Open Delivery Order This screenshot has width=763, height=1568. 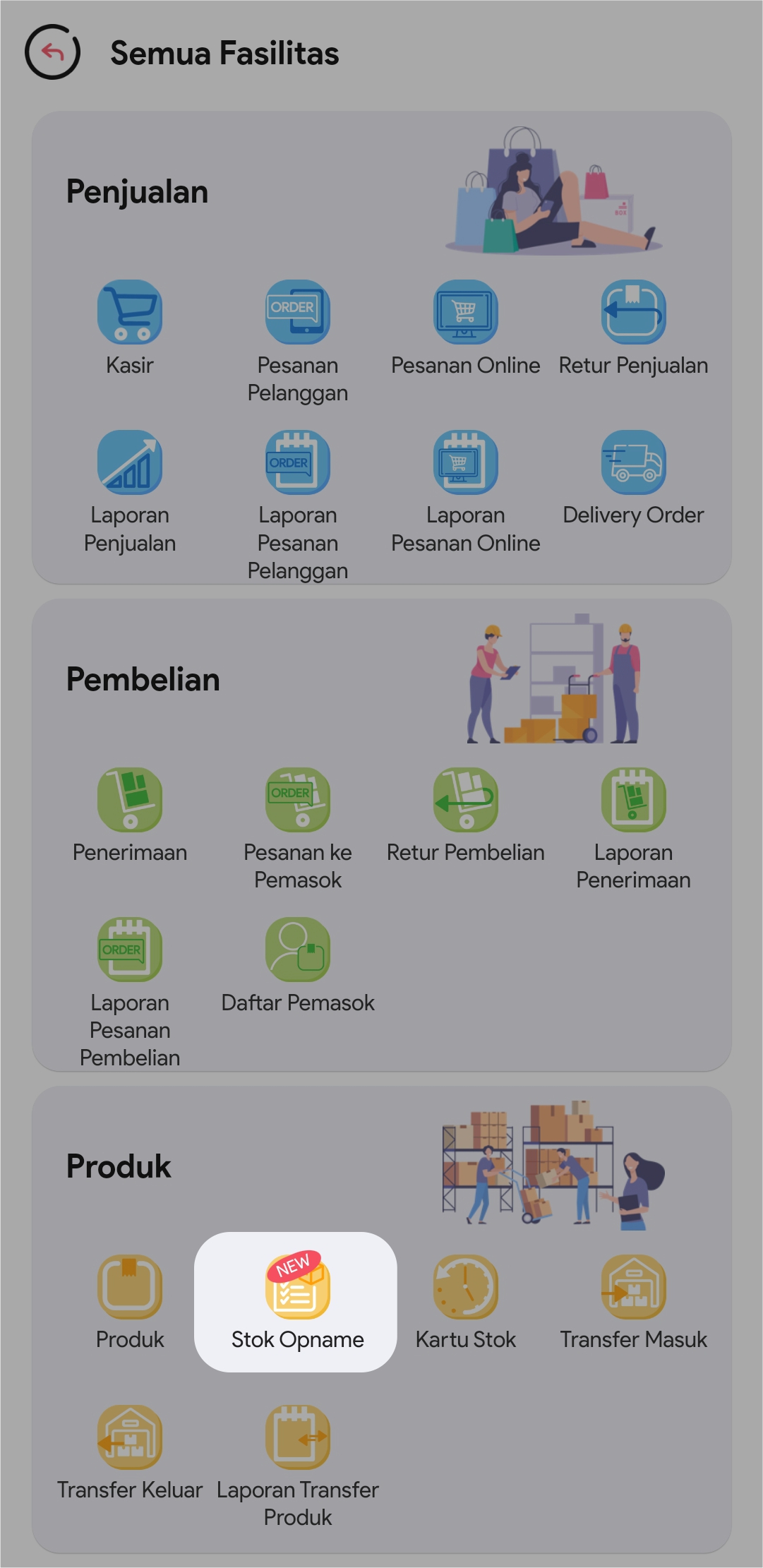633,462
